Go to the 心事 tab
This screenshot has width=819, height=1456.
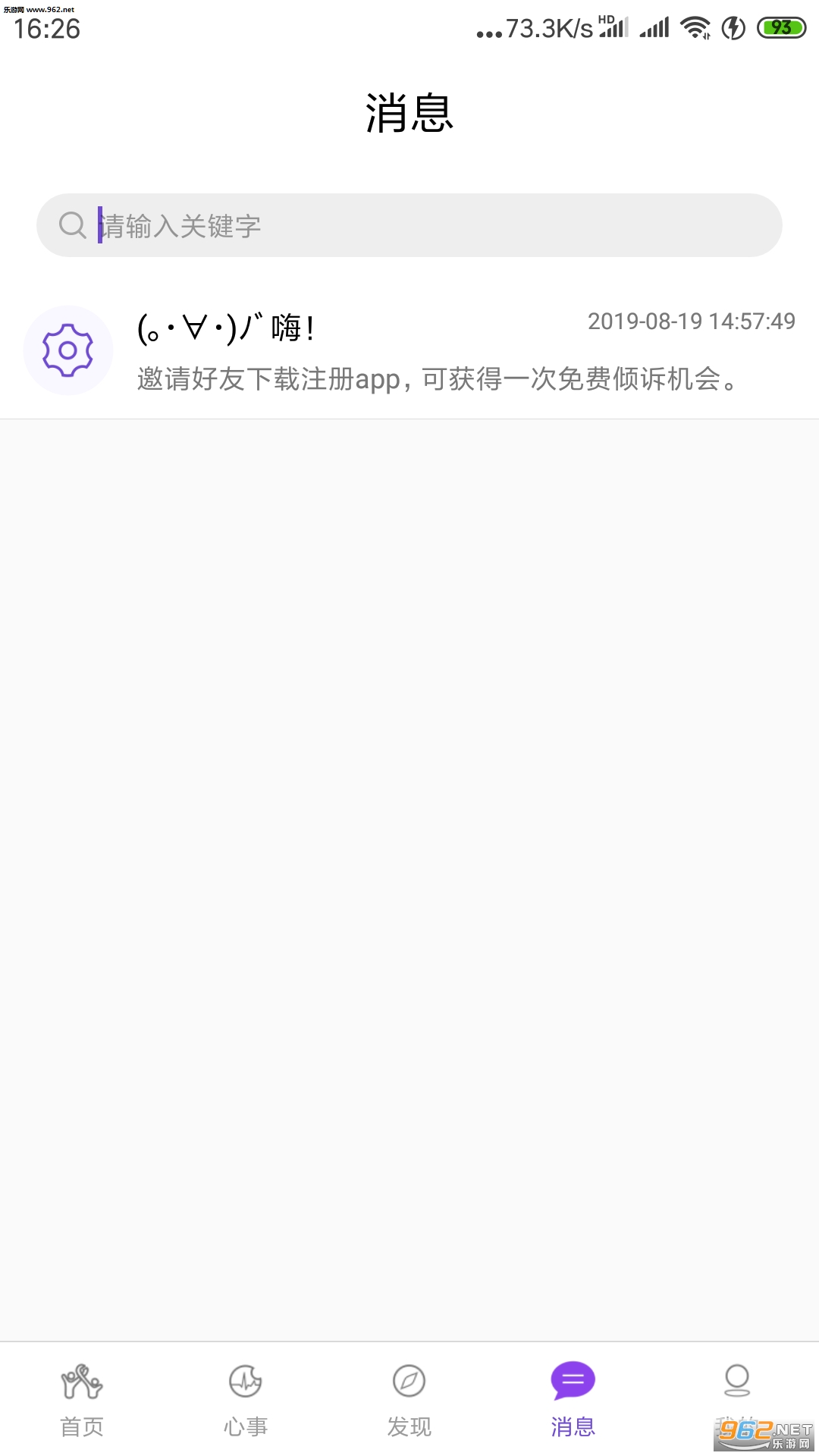pyautogui.click(x=246, y=1399)
